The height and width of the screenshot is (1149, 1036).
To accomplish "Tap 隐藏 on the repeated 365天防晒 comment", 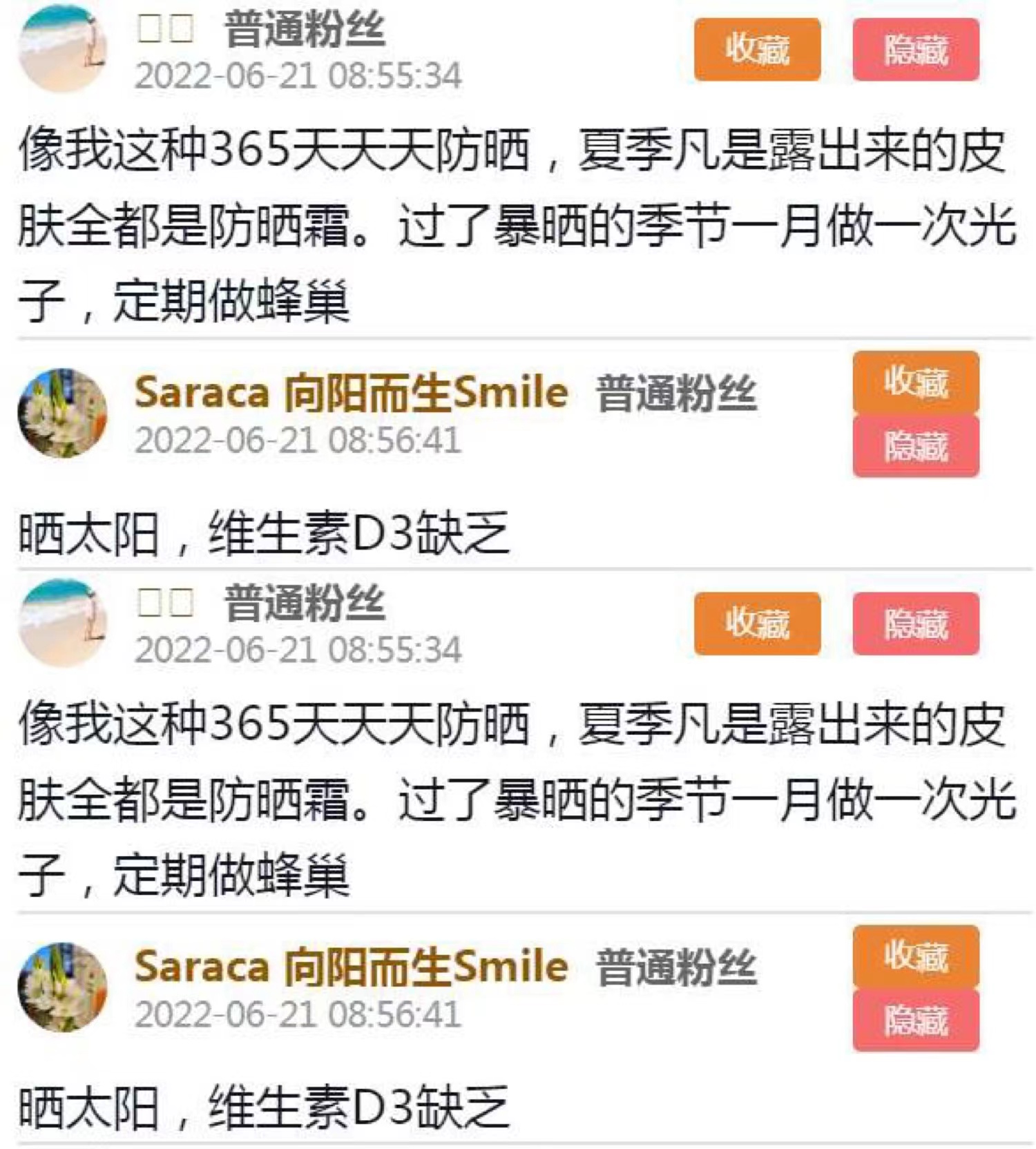I will (915, 623).
